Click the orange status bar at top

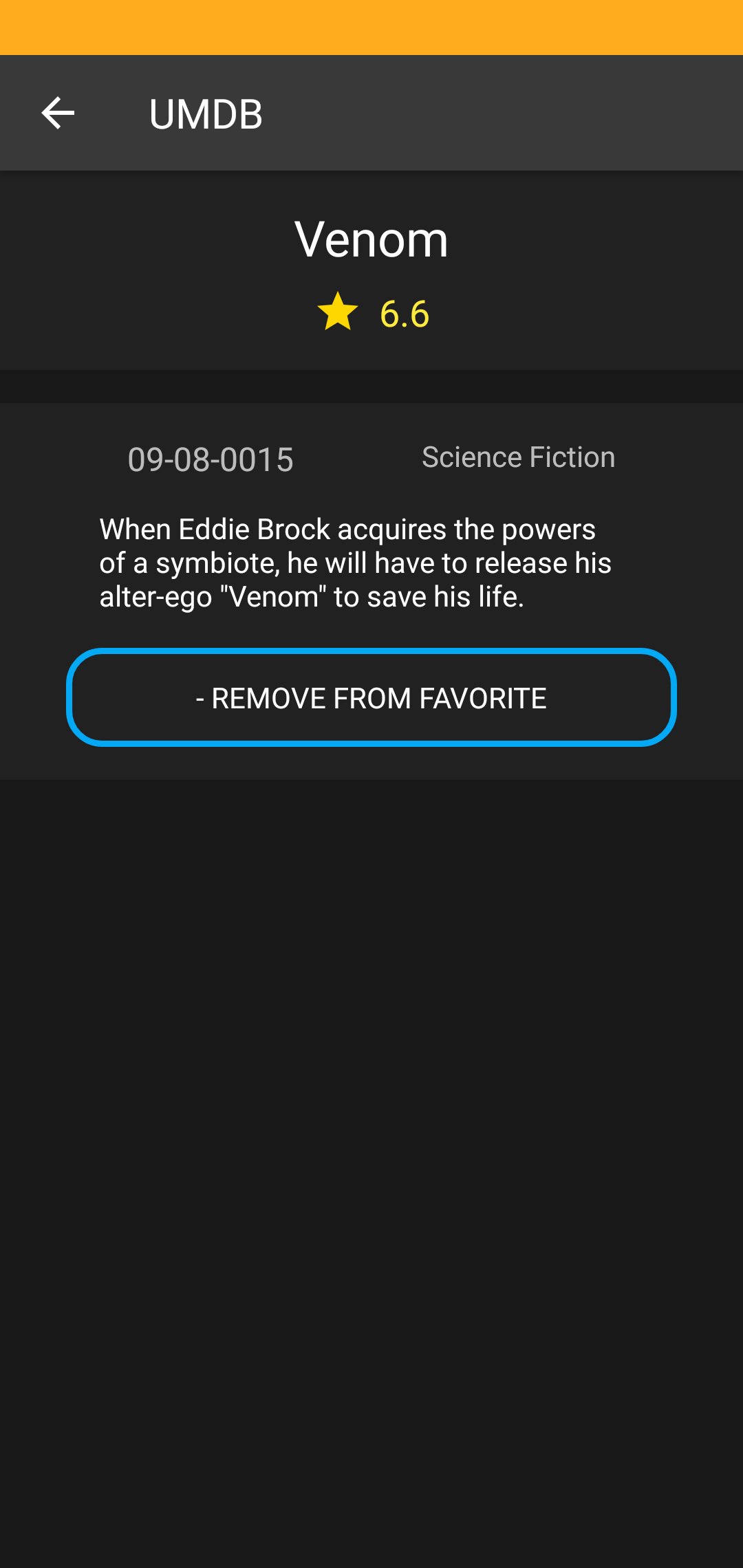pos(371,26)
